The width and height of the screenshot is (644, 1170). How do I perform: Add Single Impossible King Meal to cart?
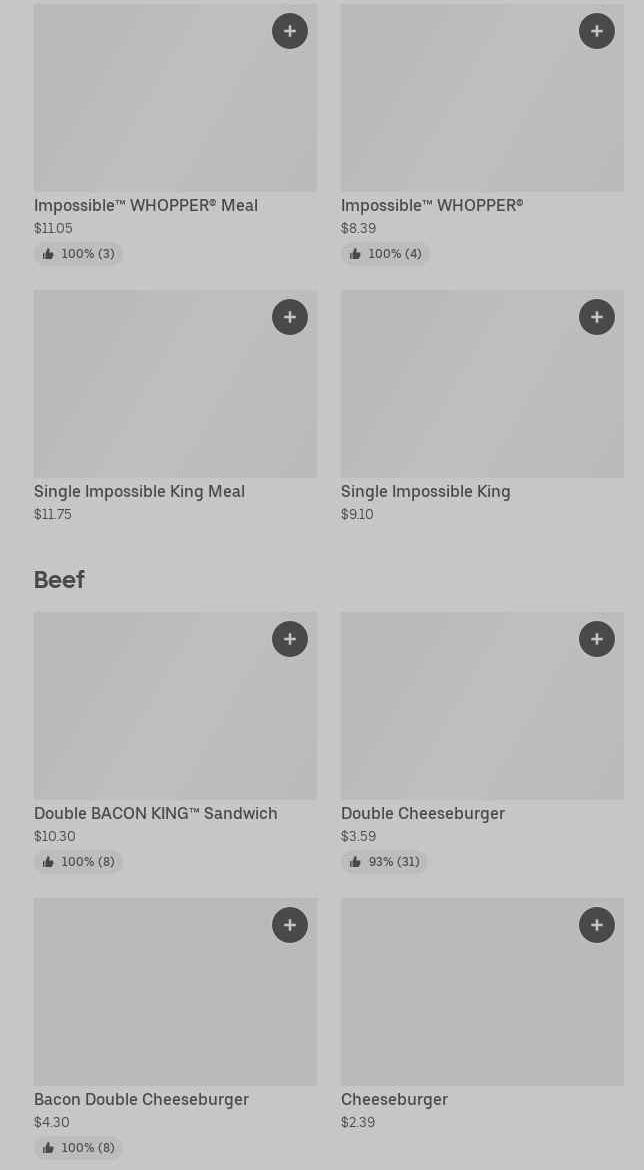[x=290, y=317]
